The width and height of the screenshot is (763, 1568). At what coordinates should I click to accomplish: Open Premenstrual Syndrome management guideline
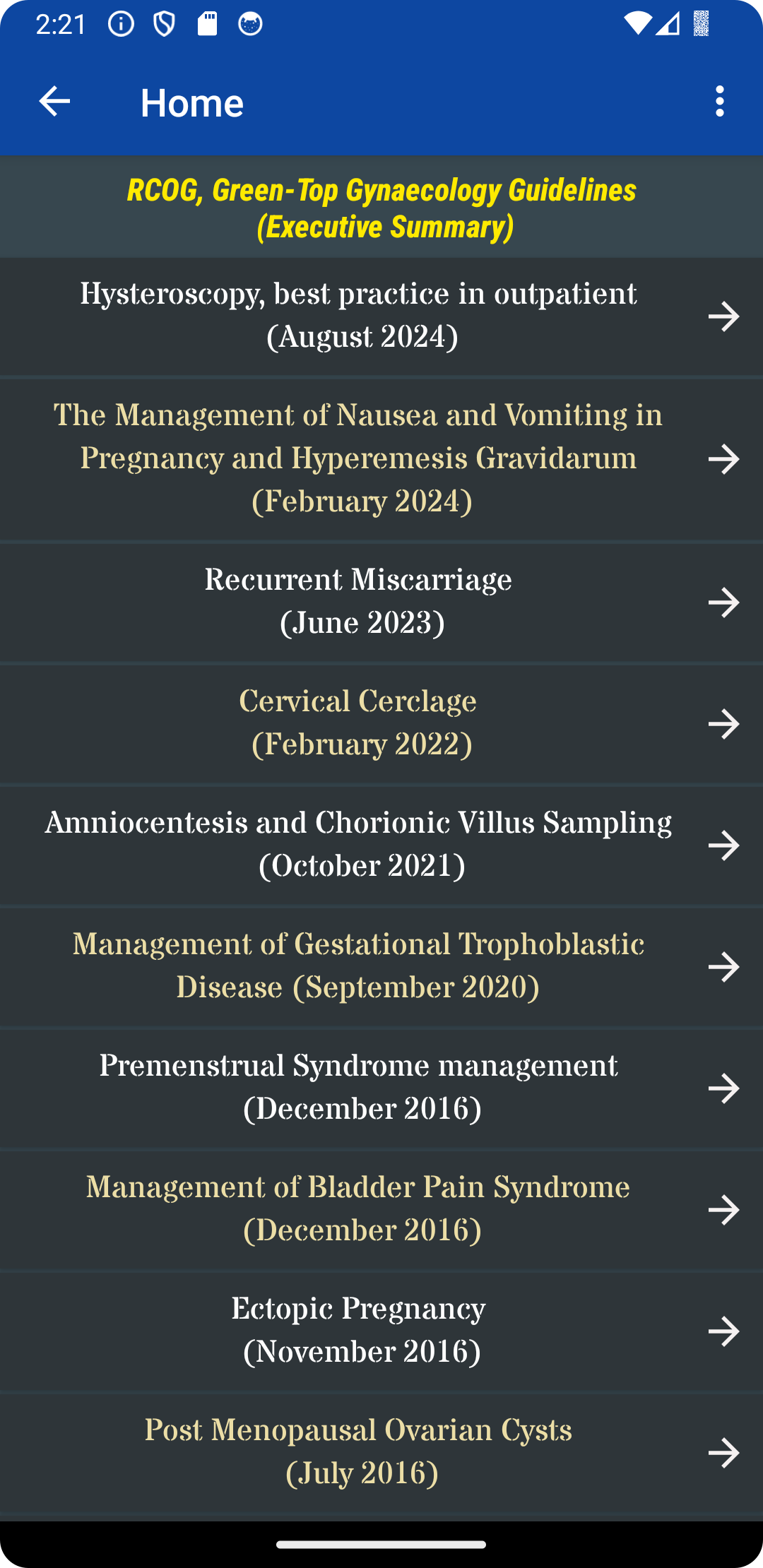[381, 1088]
